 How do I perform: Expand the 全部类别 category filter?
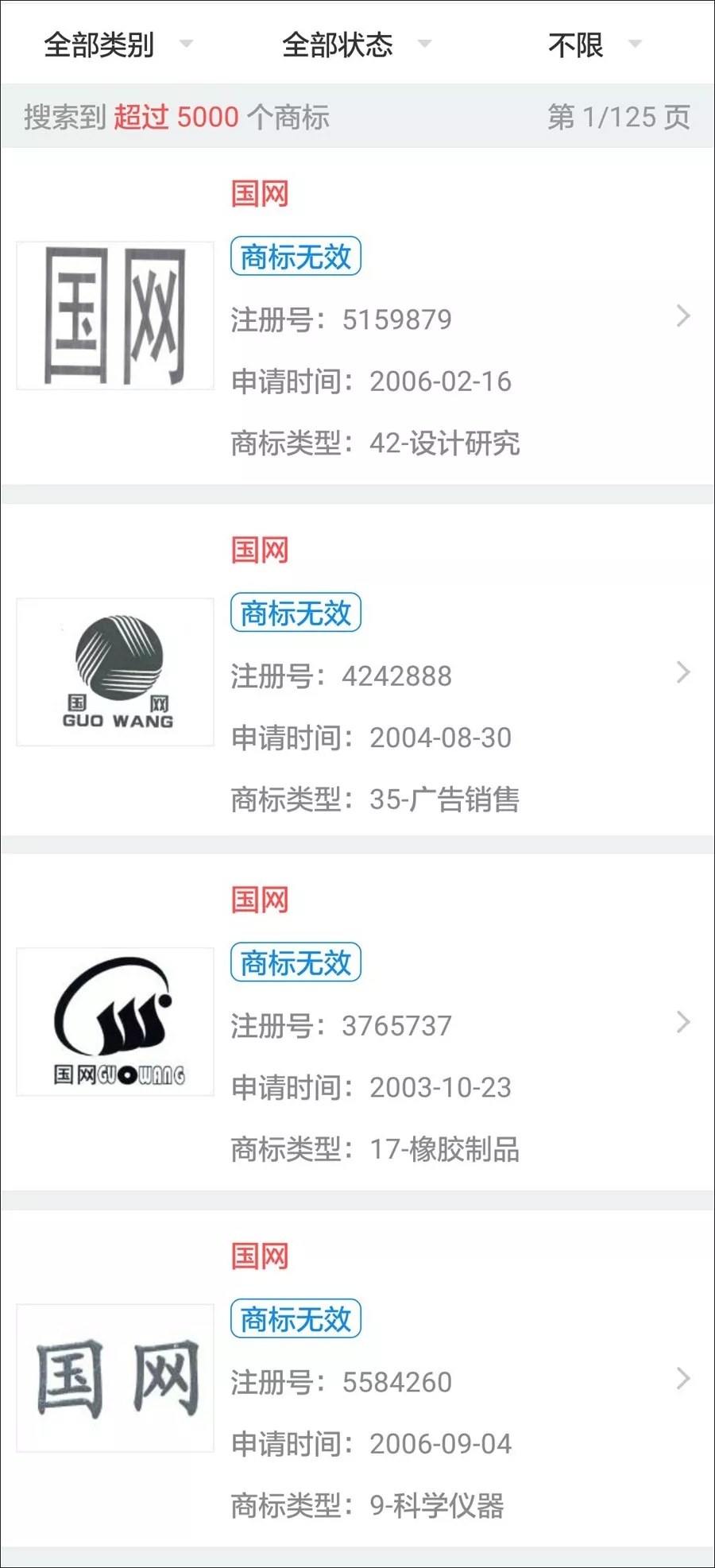(x=118, y=45)
